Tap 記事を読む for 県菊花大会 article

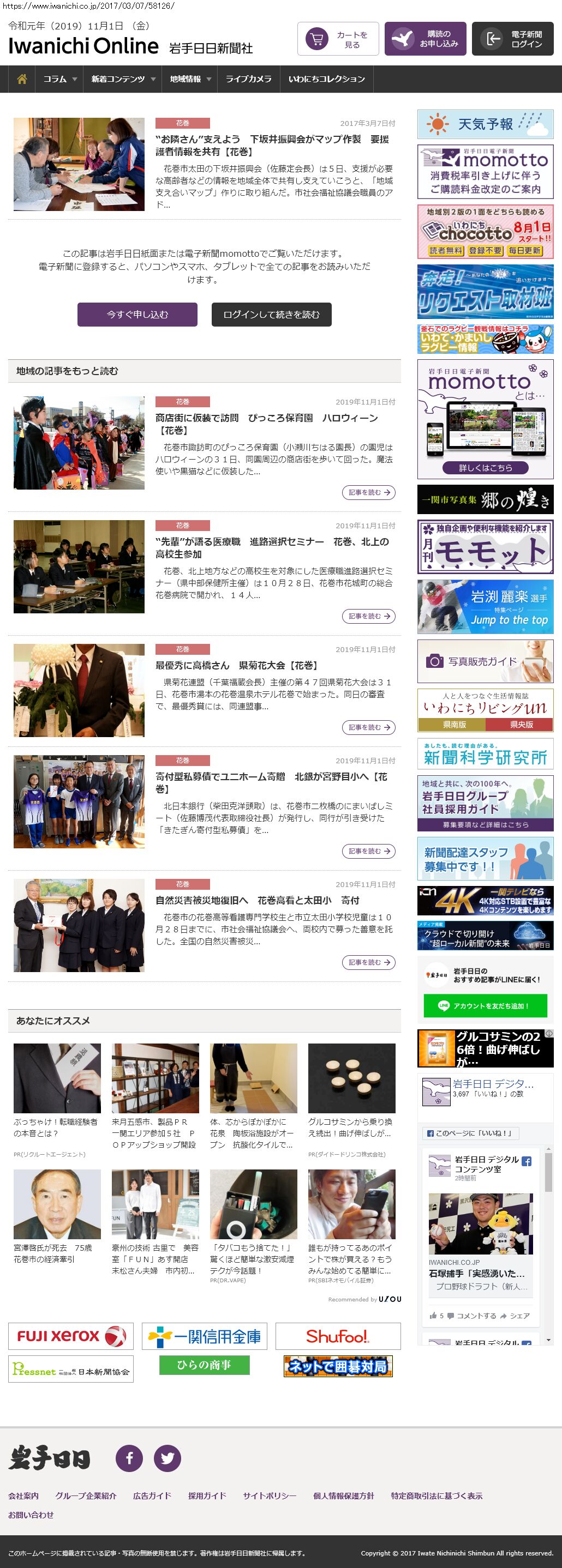(368, 727)
